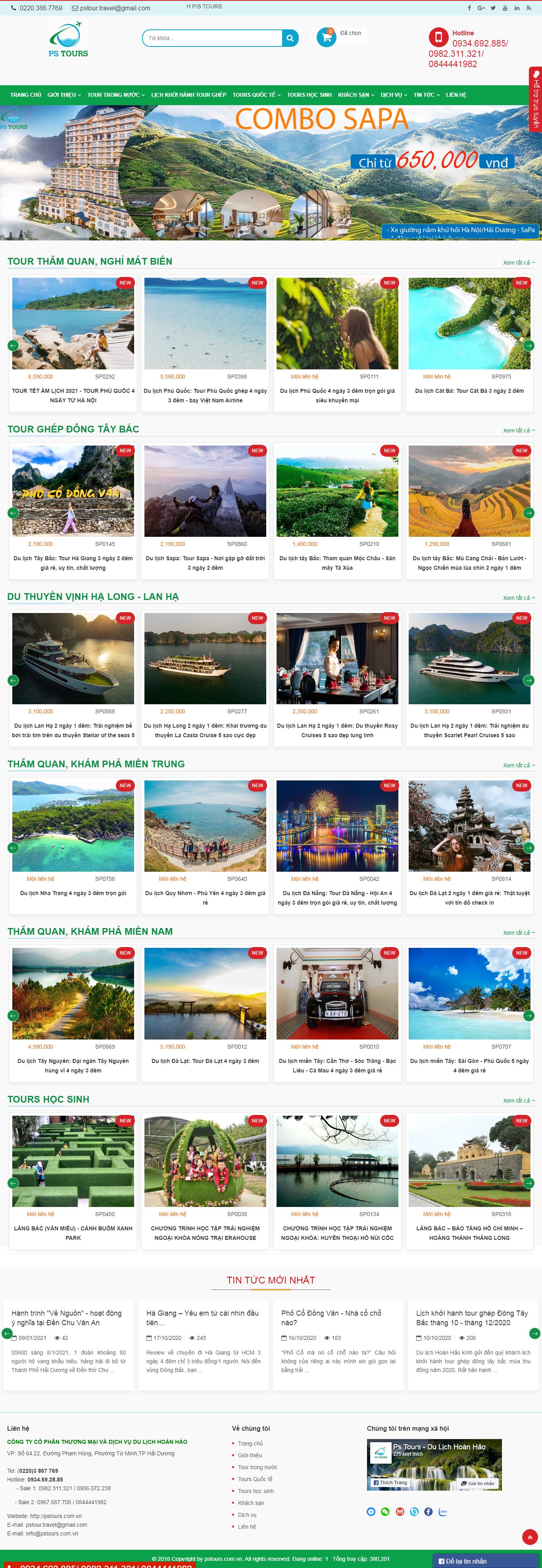542x1568 pixels.
Task: Tap the red back-to-top arrow button
Action: click(x=529, y=1537)
